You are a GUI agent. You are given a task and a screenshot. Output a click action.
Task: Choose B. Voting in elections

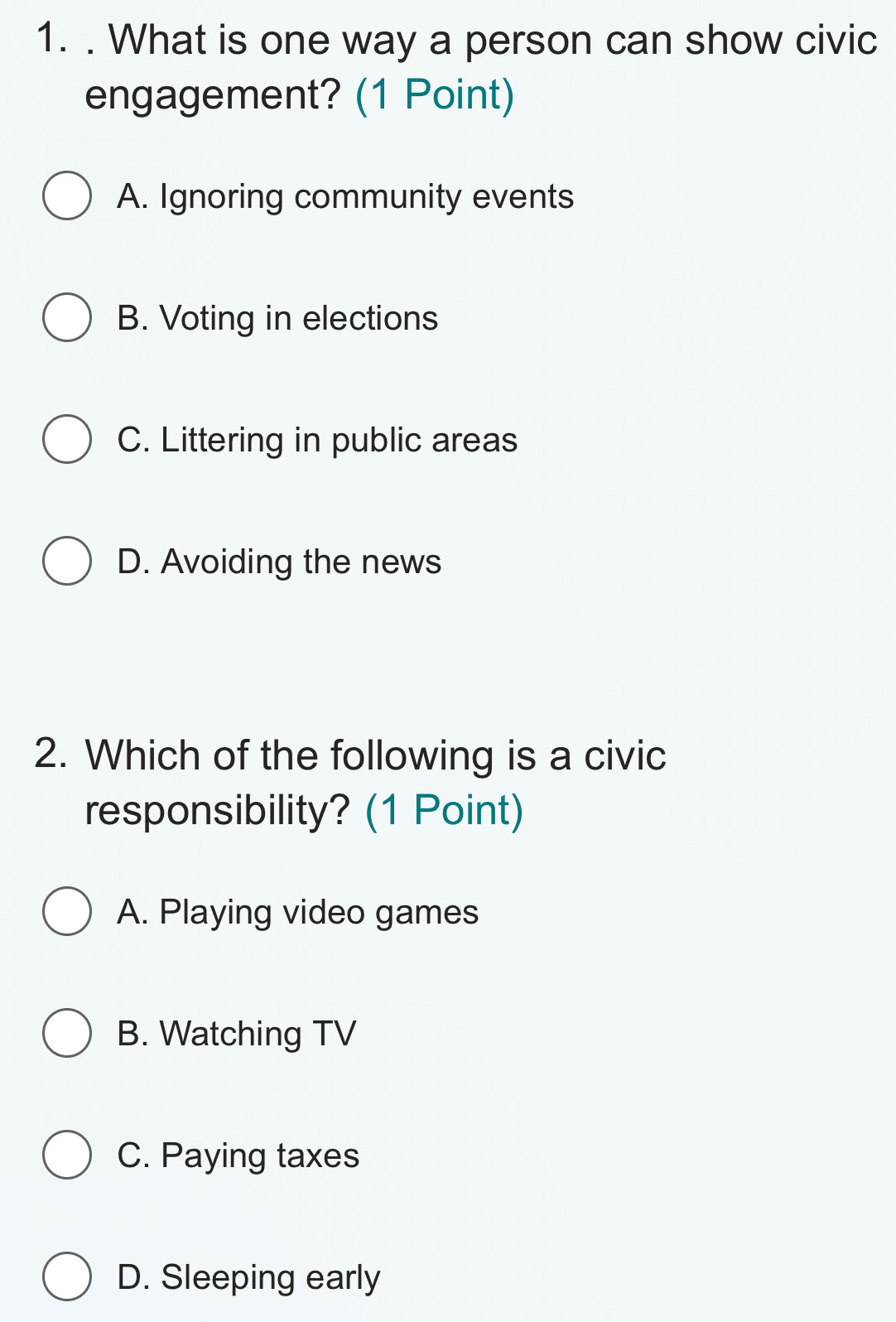[x=67, y=317]
